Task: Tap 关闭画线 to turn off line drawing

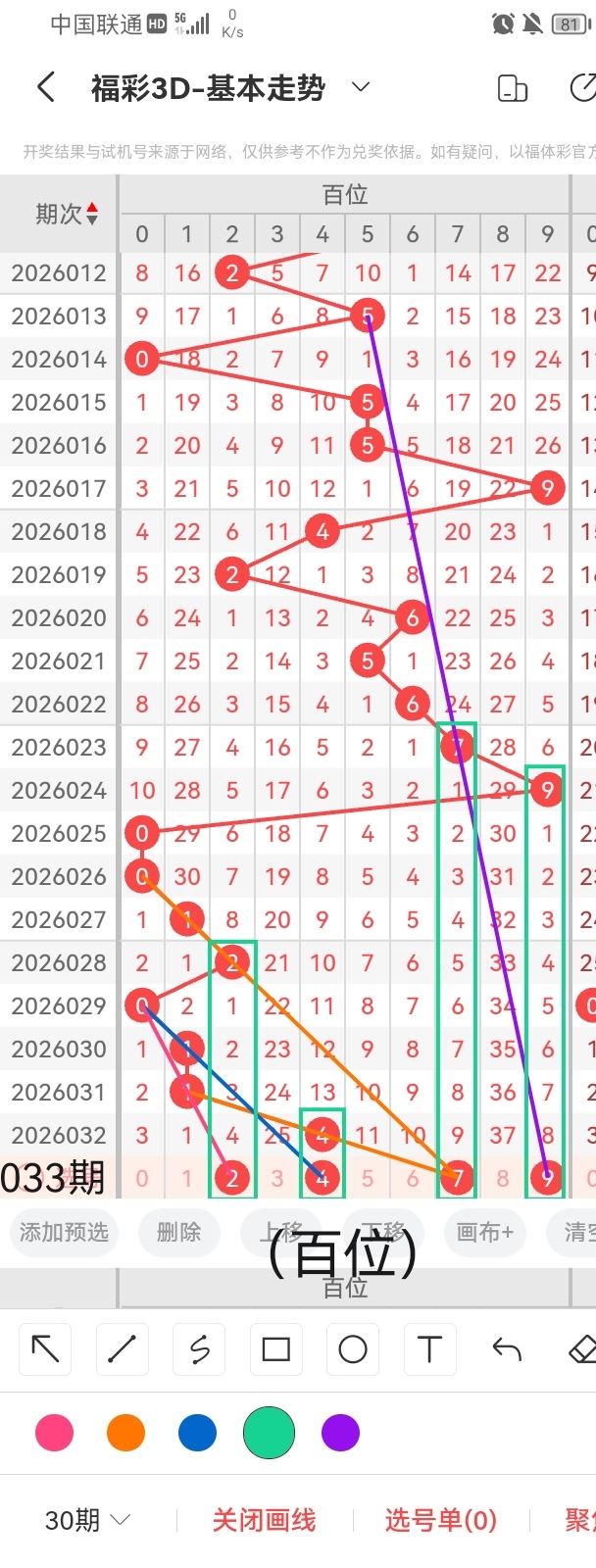Action: click(x=264, y=1520)
